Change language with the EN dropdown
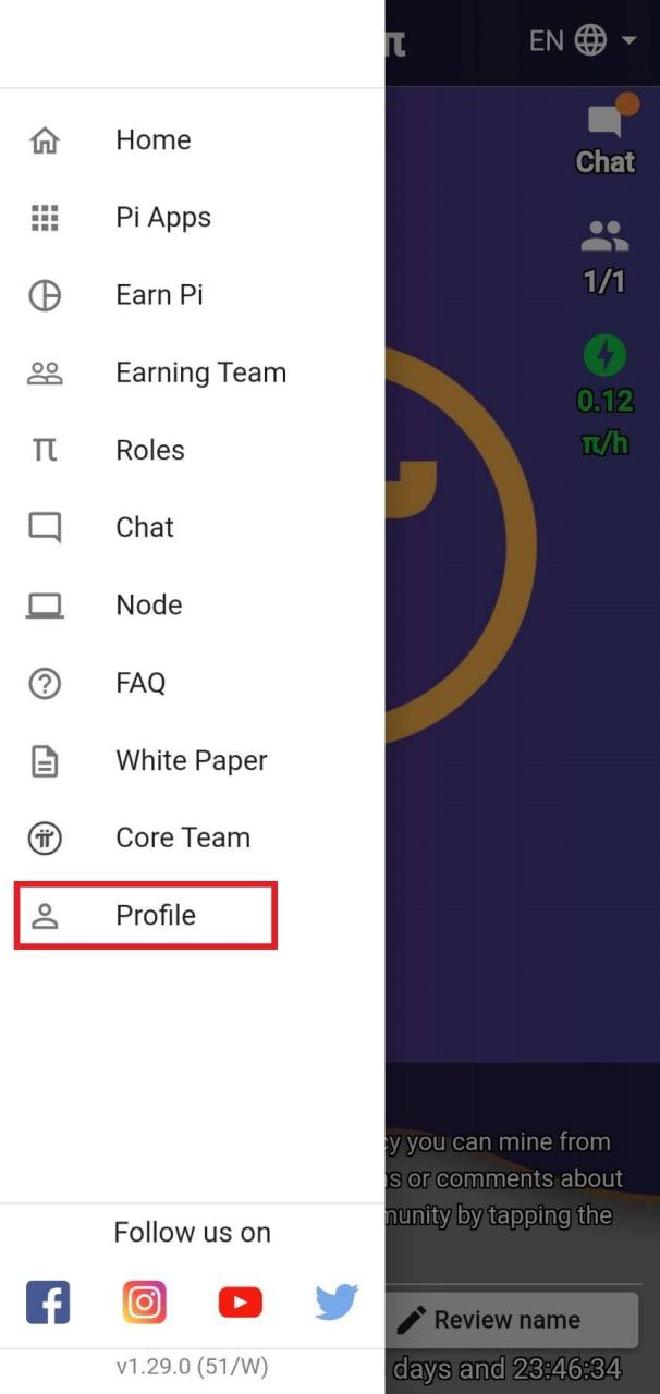This screenshot has height=1394, width=660. coord(582,41)
